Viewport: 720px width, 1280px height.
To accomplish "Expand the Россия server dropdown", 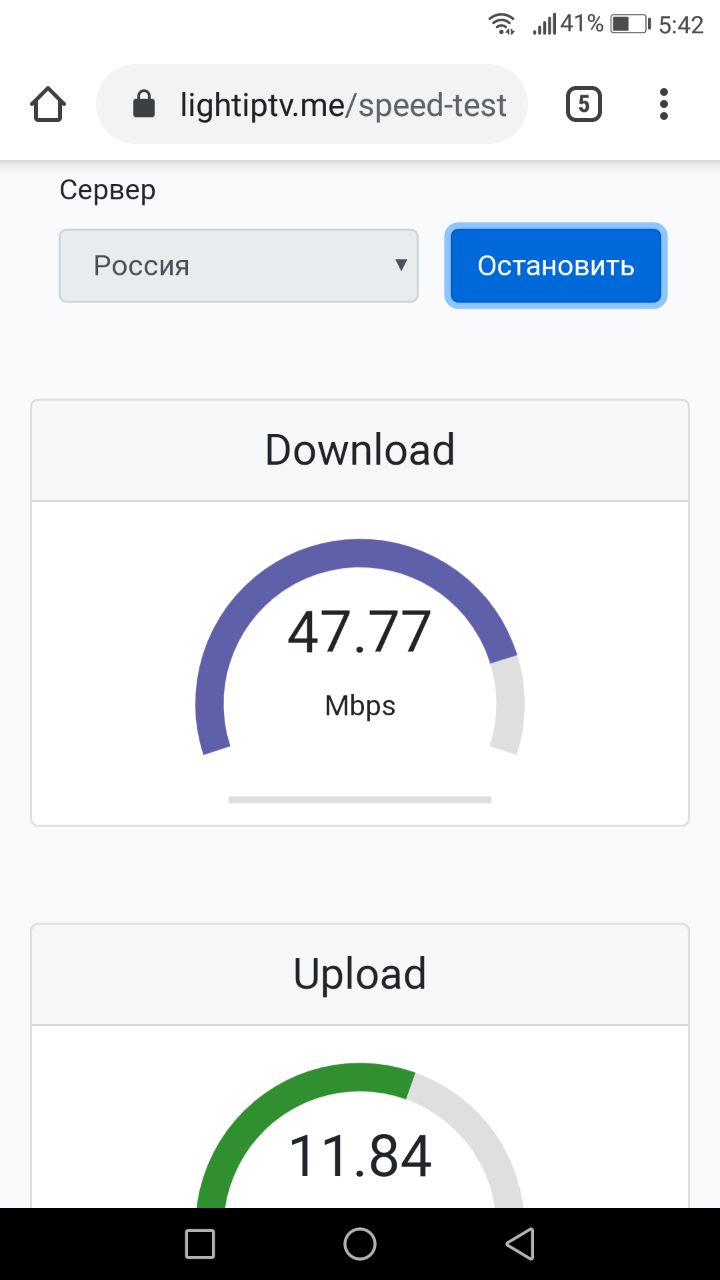I will pos(238,266).
